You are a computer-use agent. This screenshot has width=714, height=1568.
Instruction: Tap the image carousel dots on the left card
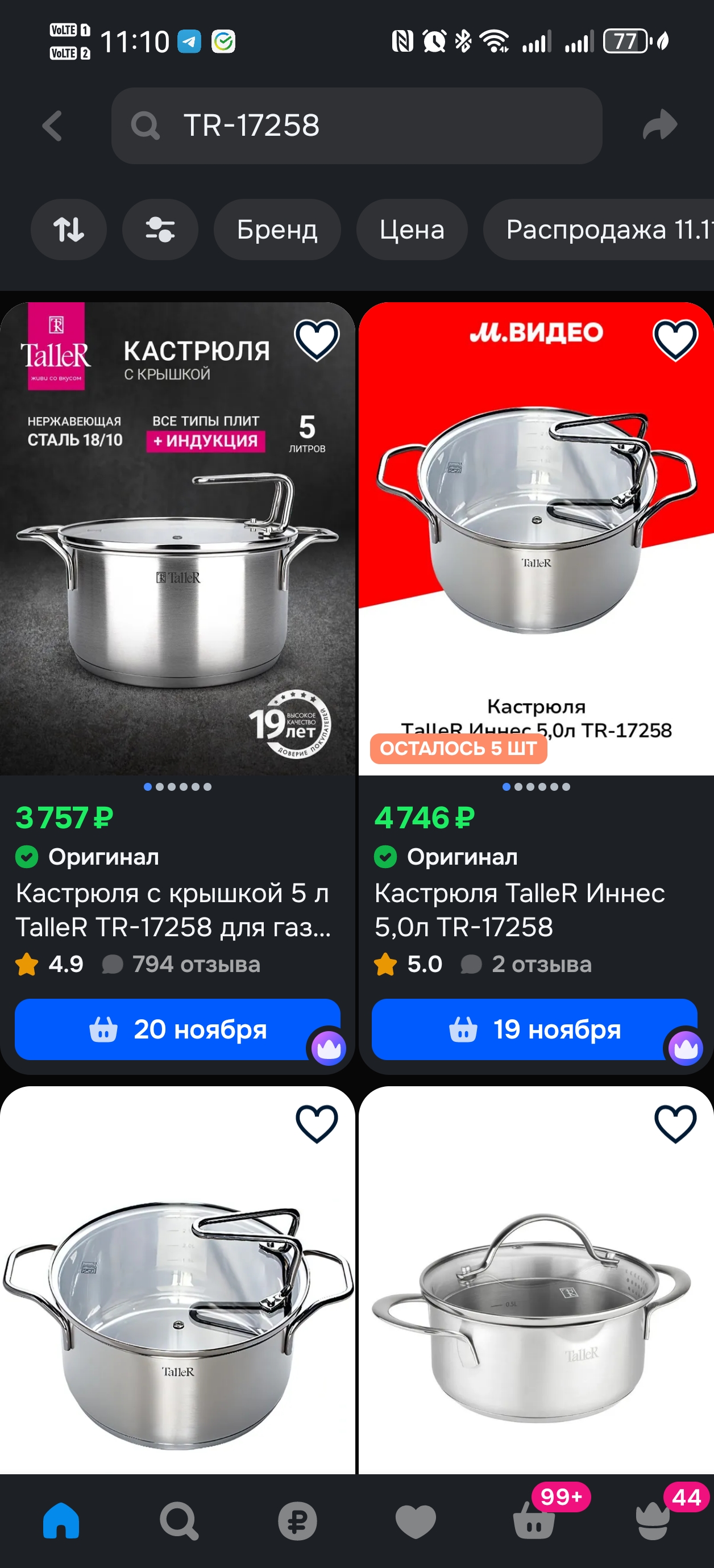coord(178,787)
